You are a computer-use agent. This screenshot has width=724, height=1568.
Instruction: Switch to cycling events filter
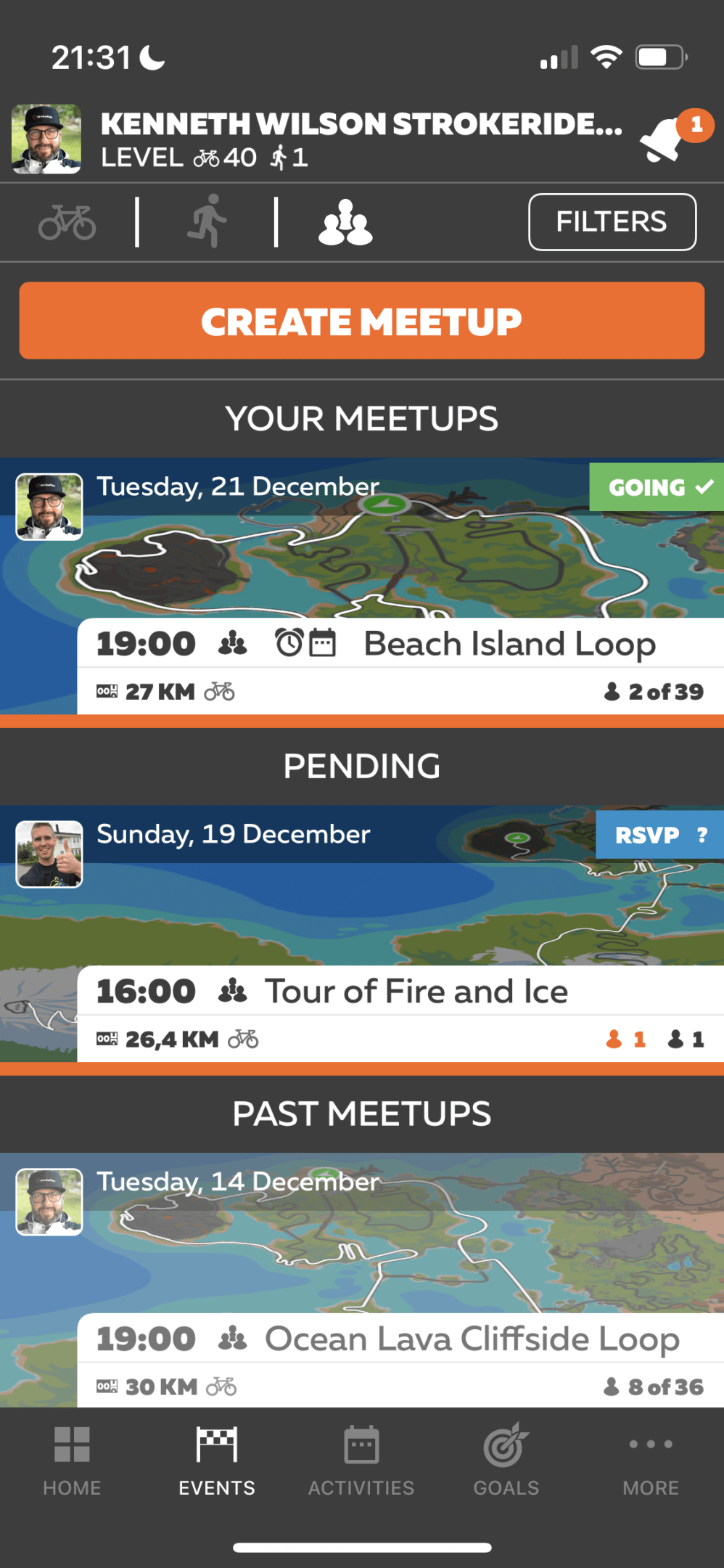click(67, 222)
